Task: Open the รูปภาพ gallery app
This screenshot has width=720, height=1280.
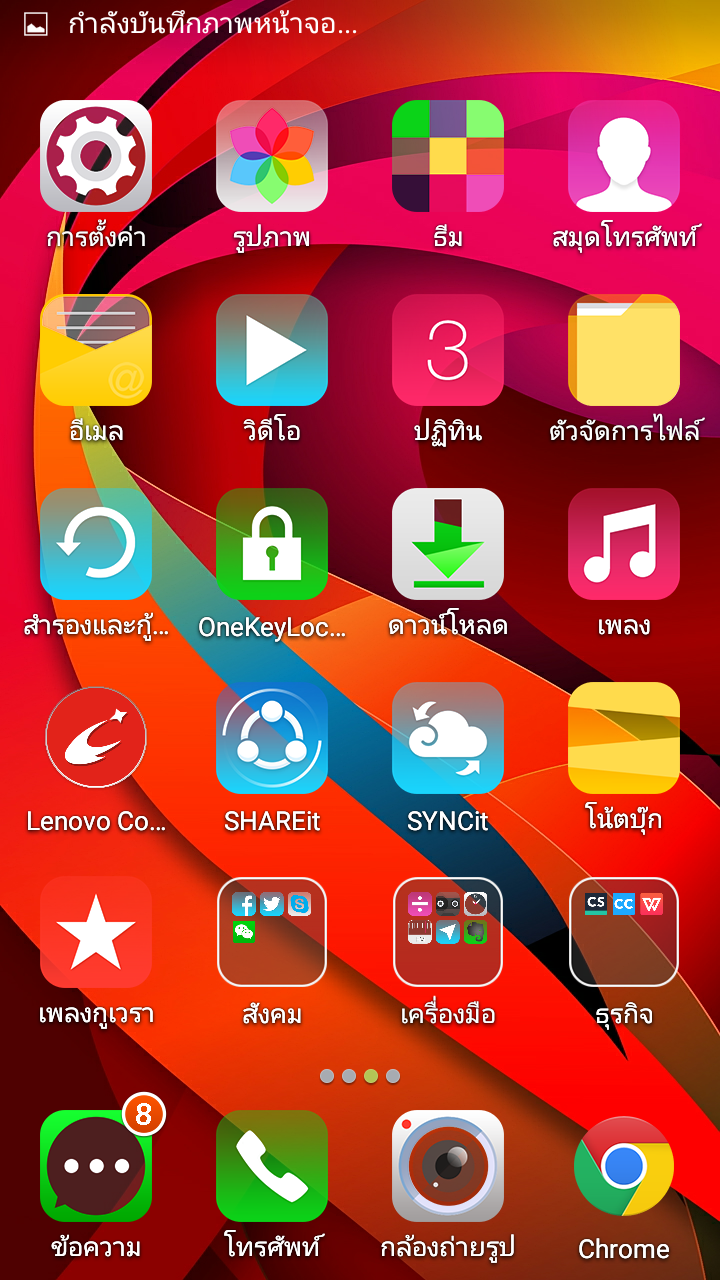Action: [272, 156]
